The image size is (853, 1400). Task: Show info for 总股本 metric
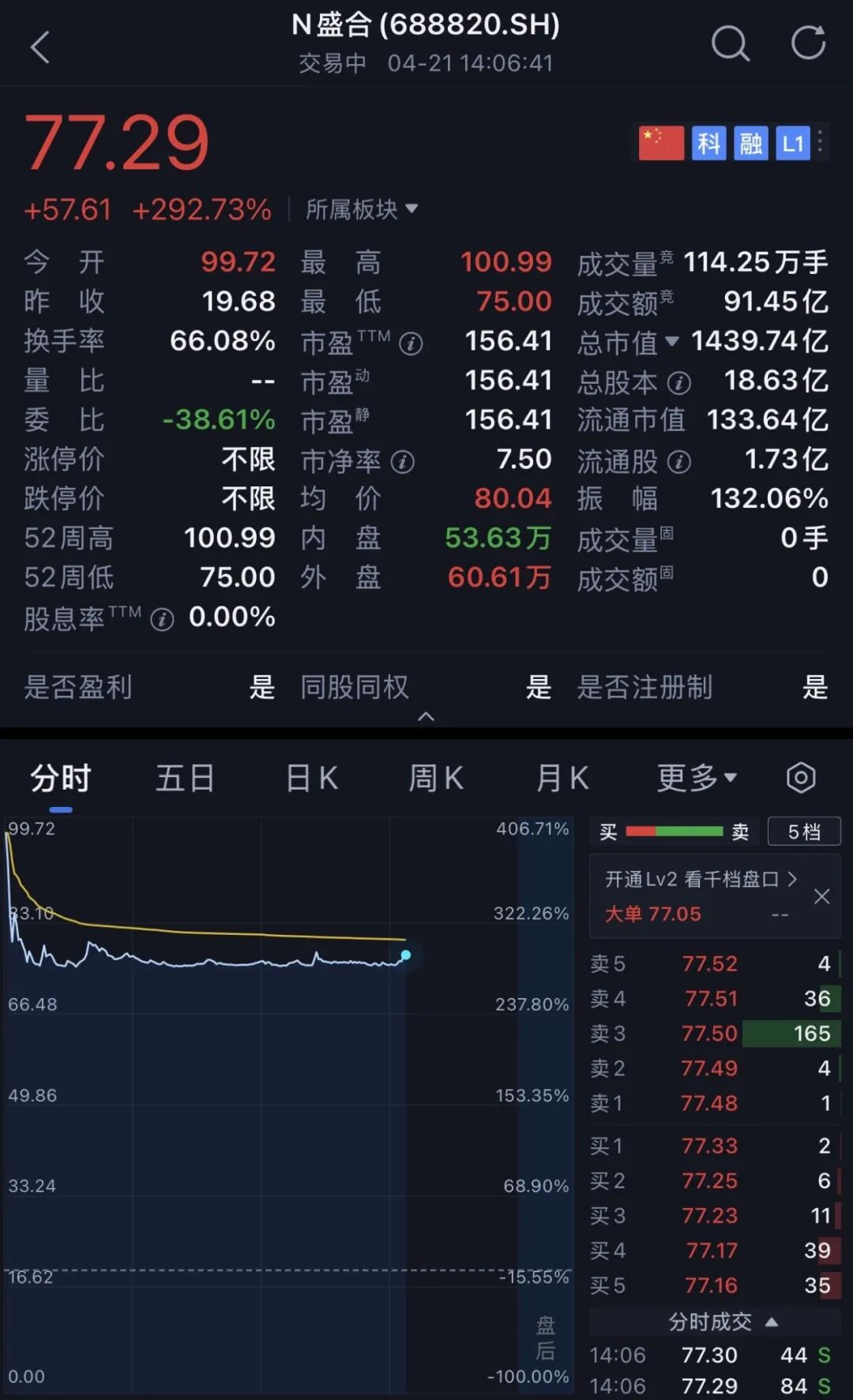678,384
